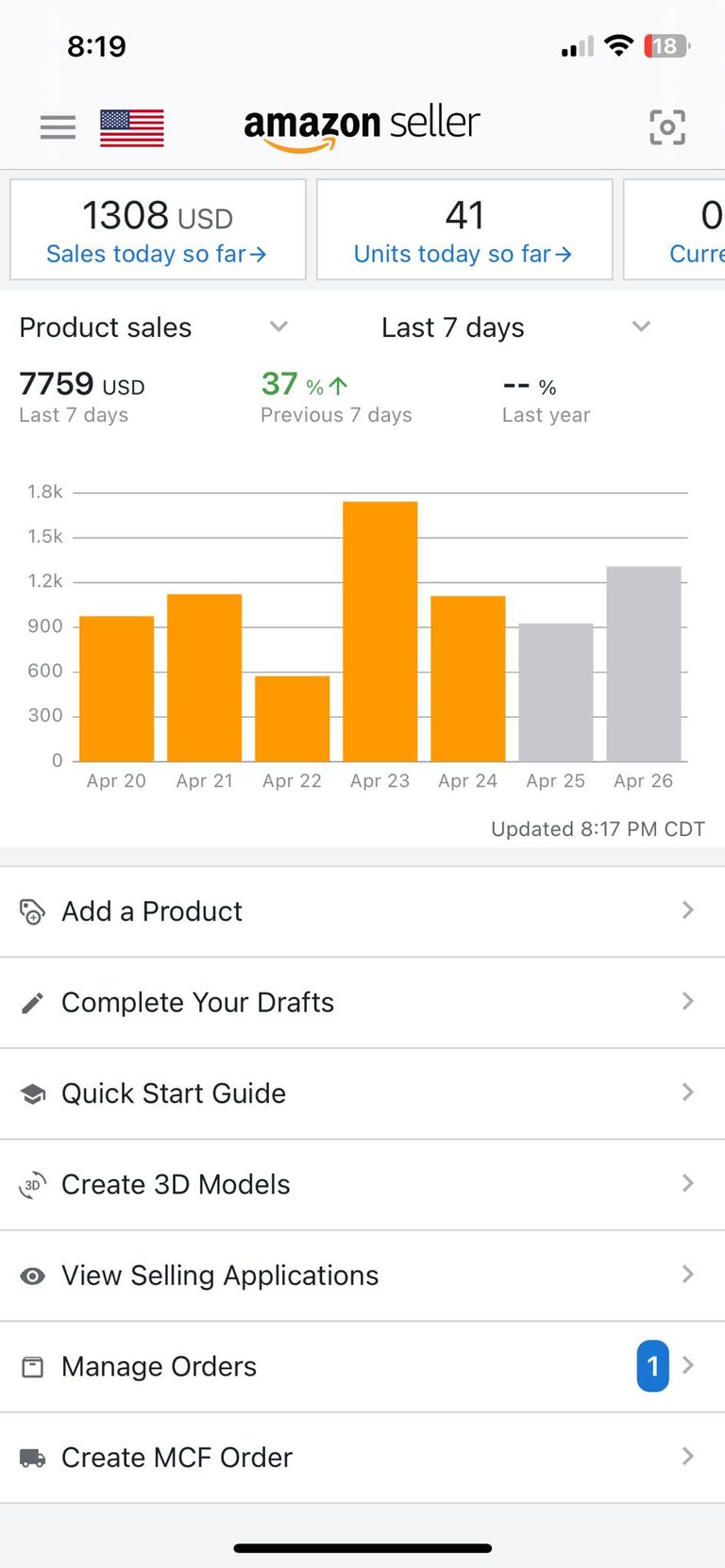Viewport: 725px width, 1568px height.
Task: Open the barcode scanner icon
Action: 666,127
